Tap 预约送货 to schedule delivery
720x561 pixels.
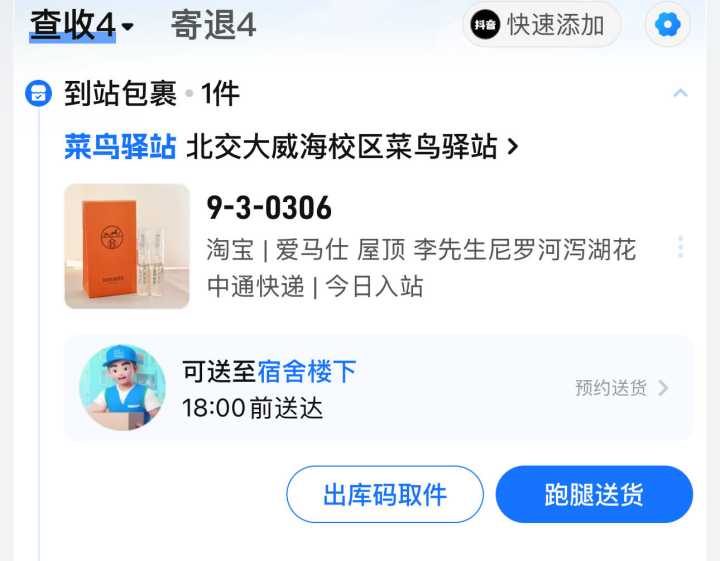point(621,388)
